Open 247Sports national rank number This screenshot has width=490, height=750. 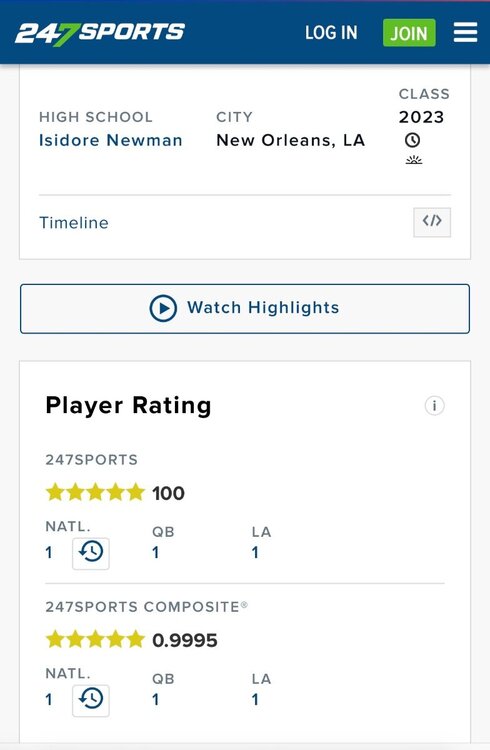[x=49, y=552]
